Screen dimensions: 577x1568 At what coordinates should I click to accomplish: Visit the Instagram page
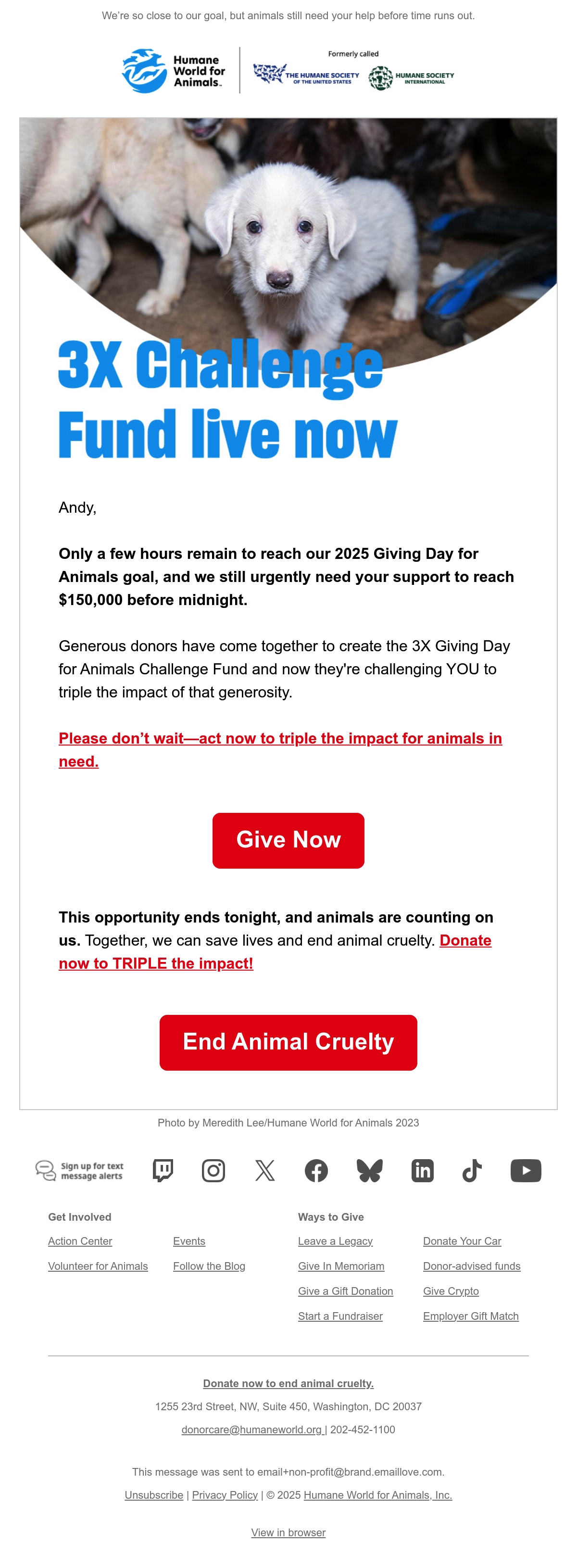213,1171
